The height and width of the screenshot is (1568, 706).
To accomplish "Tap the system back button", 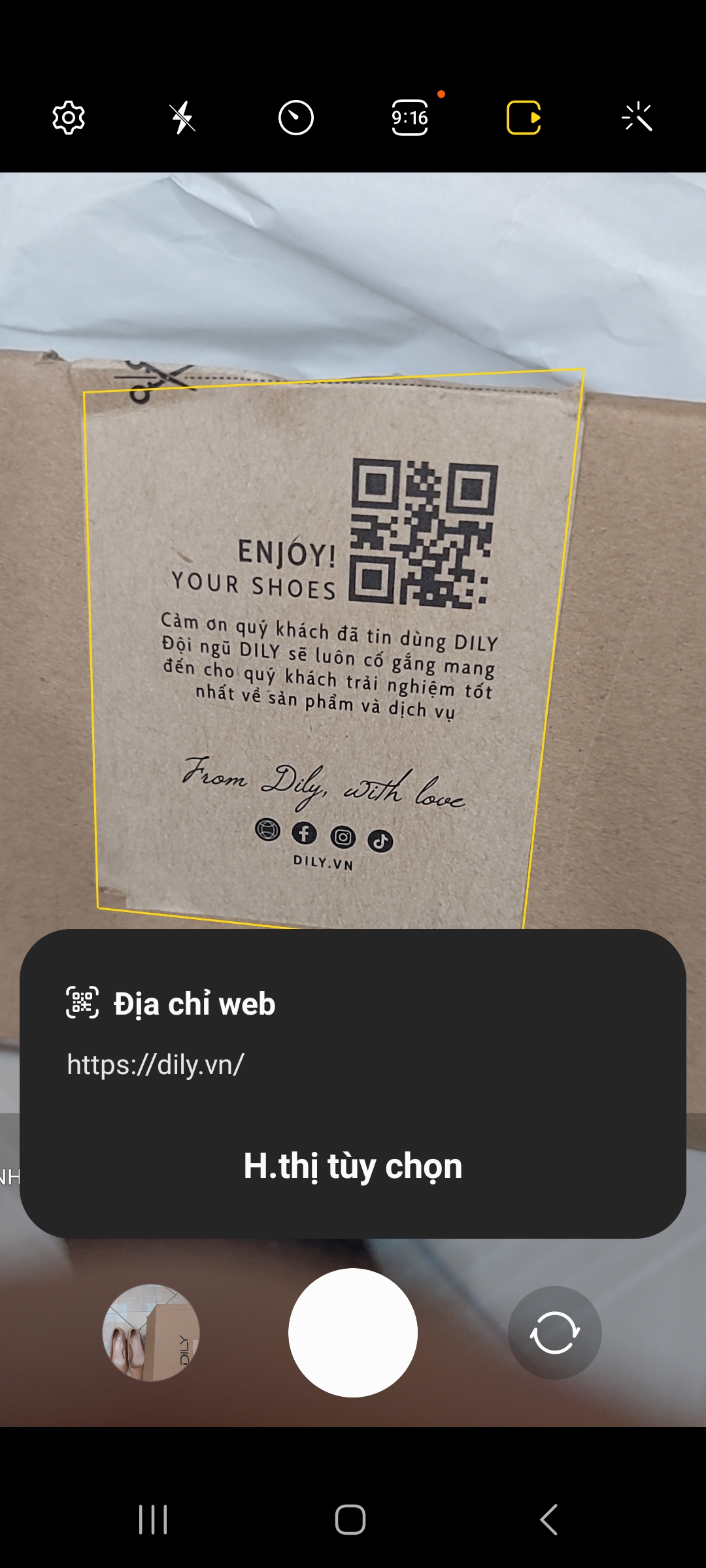I will point(548,1519).
